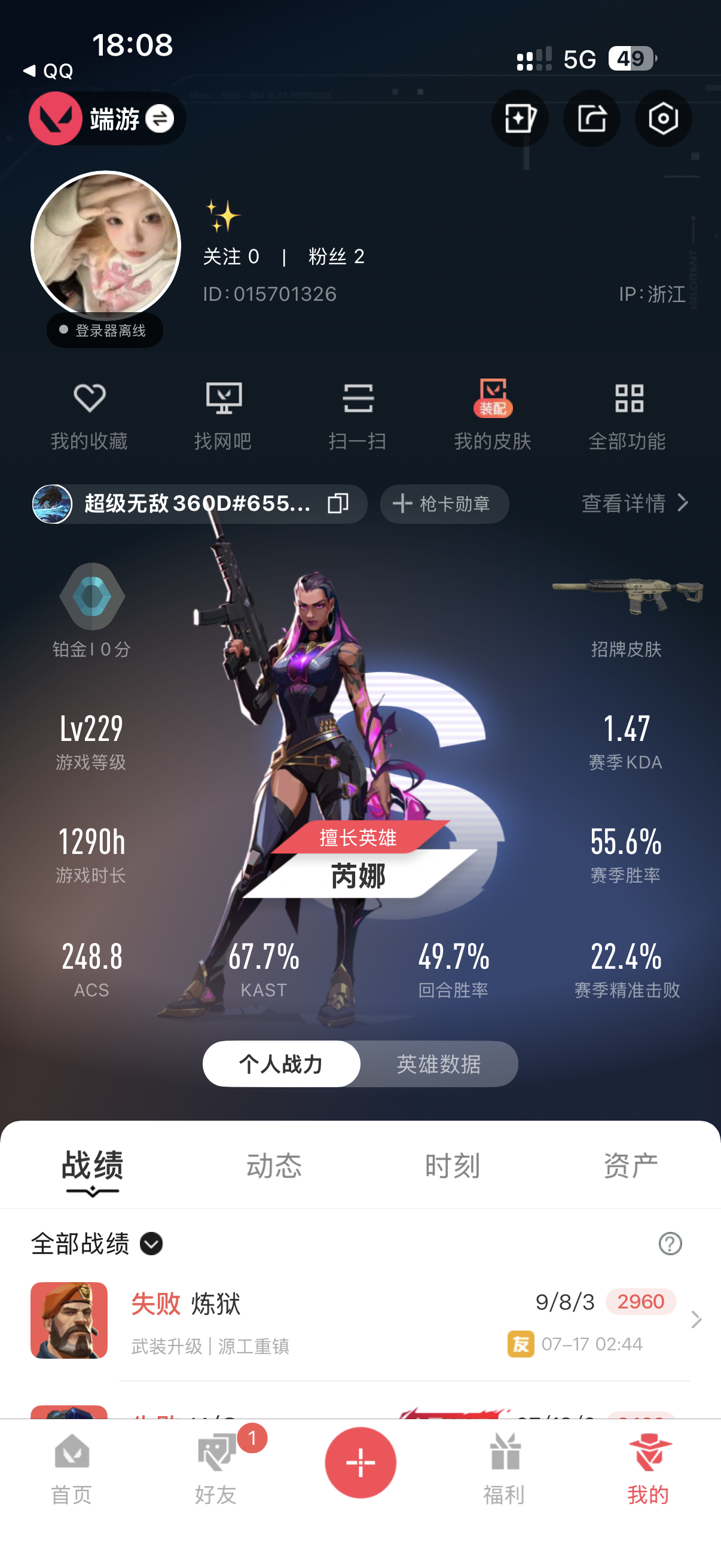Switch to the 时刻 tab

453,1166
